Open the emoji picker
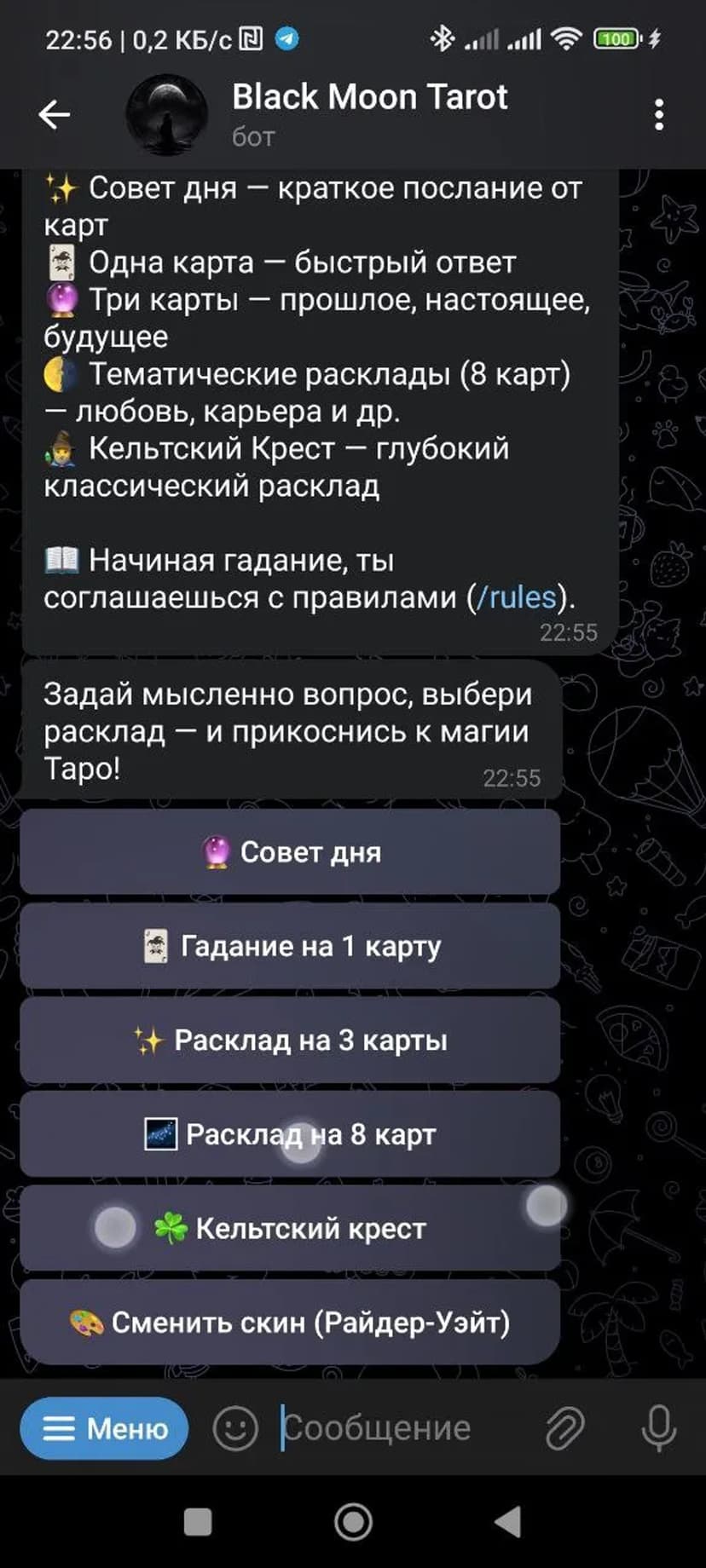 (235, 1428)
